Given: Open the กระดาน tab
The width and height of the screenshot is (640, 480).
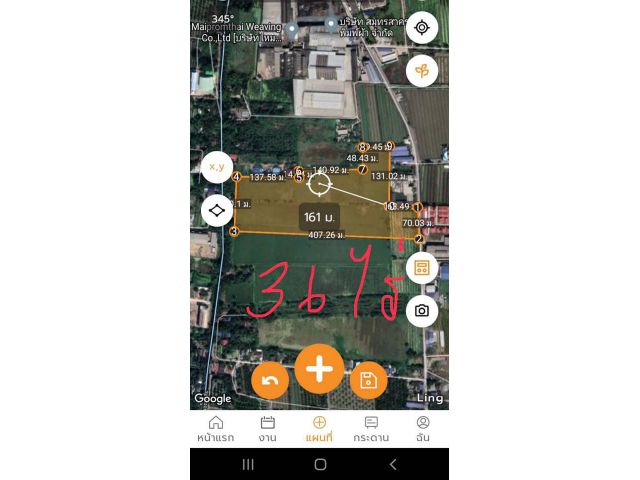Looking at the screenshot, I should pyautogui.click(x=371, y=429).
